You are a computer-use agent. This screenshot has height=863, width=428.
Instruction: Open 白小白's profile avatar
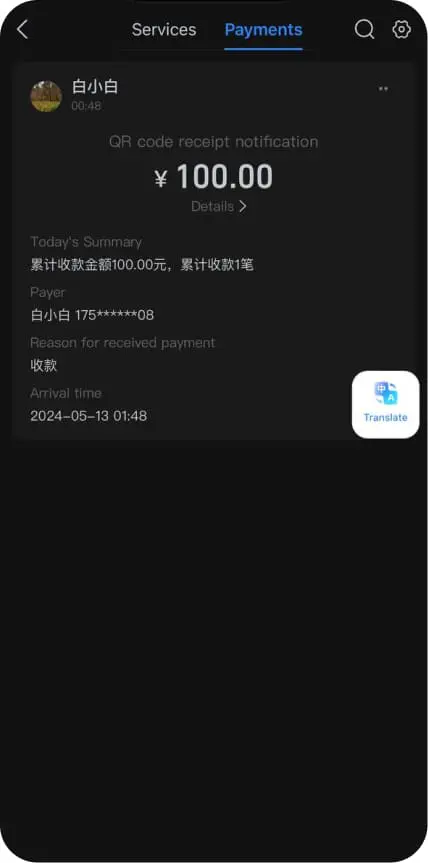46,96
